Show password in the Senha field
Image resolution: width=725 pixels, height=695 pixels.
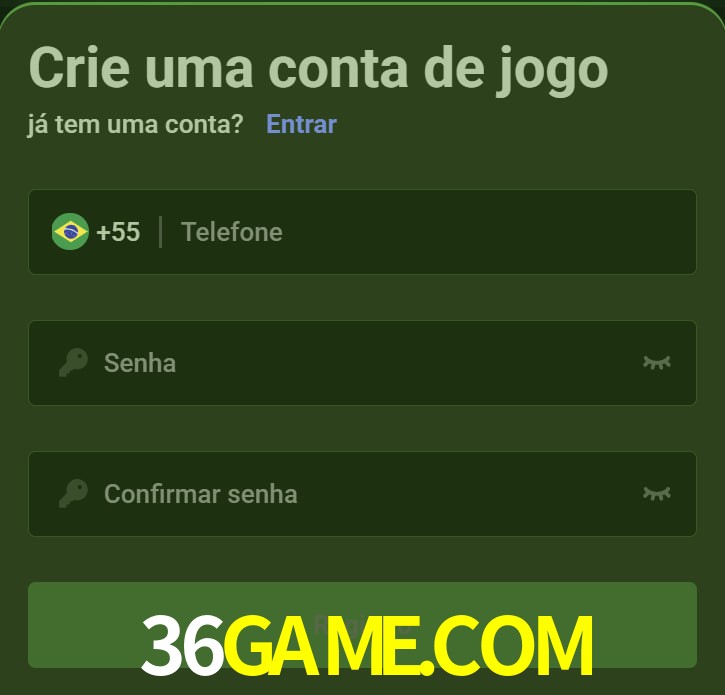coord(656,362)
